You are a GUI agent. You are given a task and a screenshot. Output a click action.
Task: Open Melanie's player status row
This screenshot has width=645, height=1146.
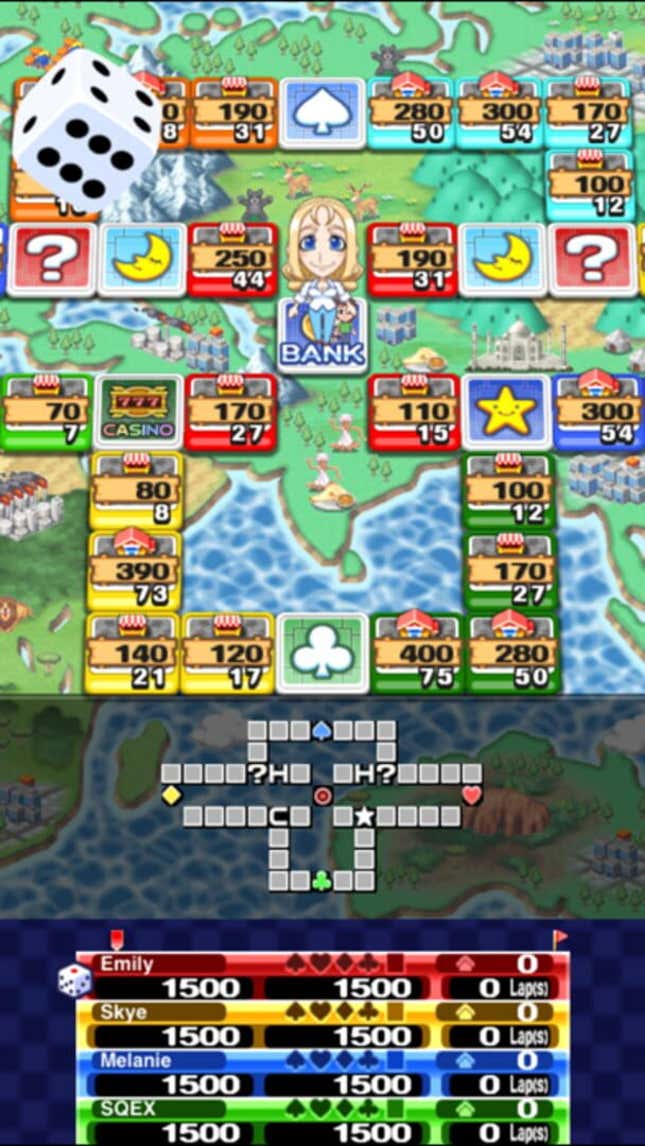(322, 1073)
